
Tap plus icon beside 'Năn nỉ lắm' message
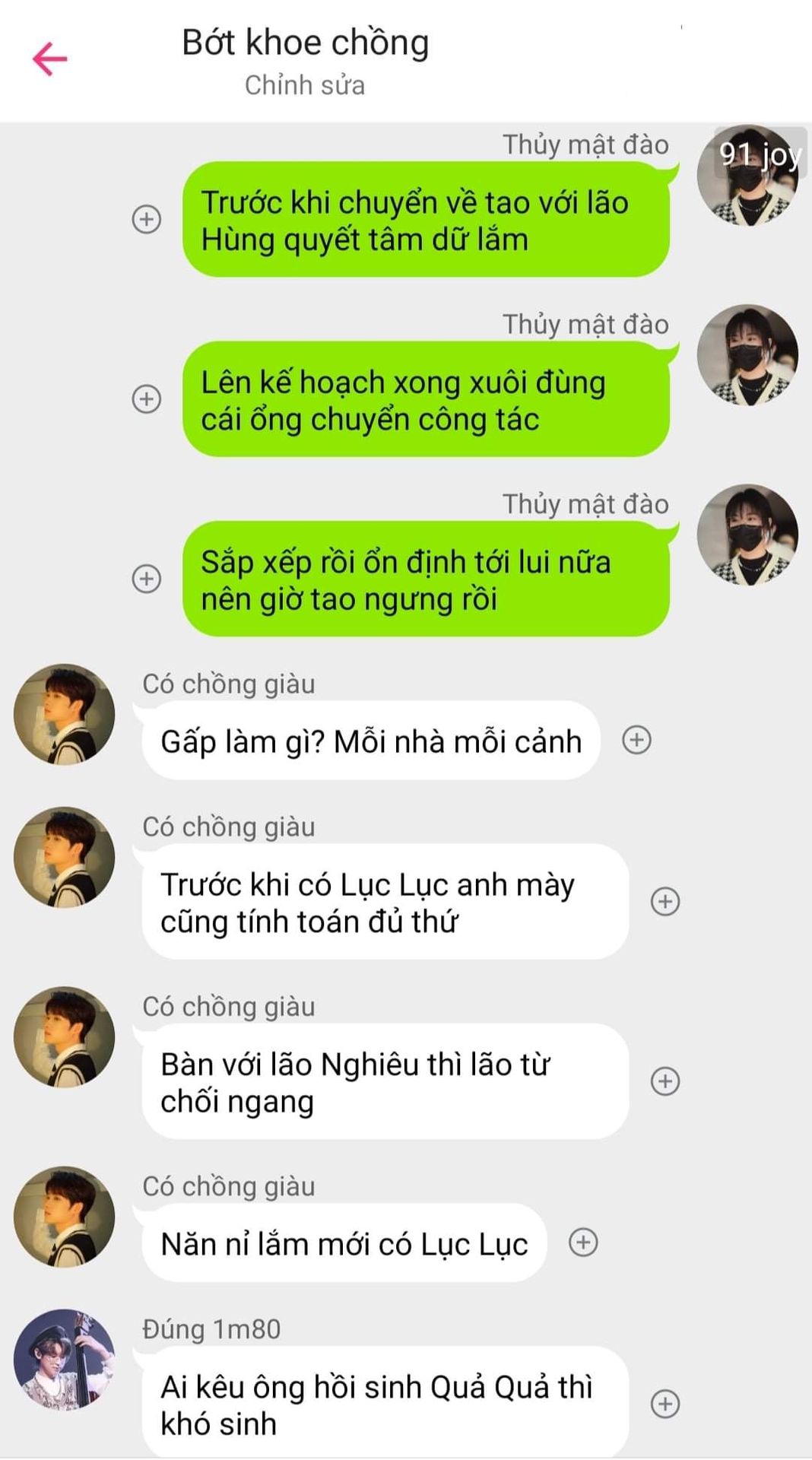583,1243
